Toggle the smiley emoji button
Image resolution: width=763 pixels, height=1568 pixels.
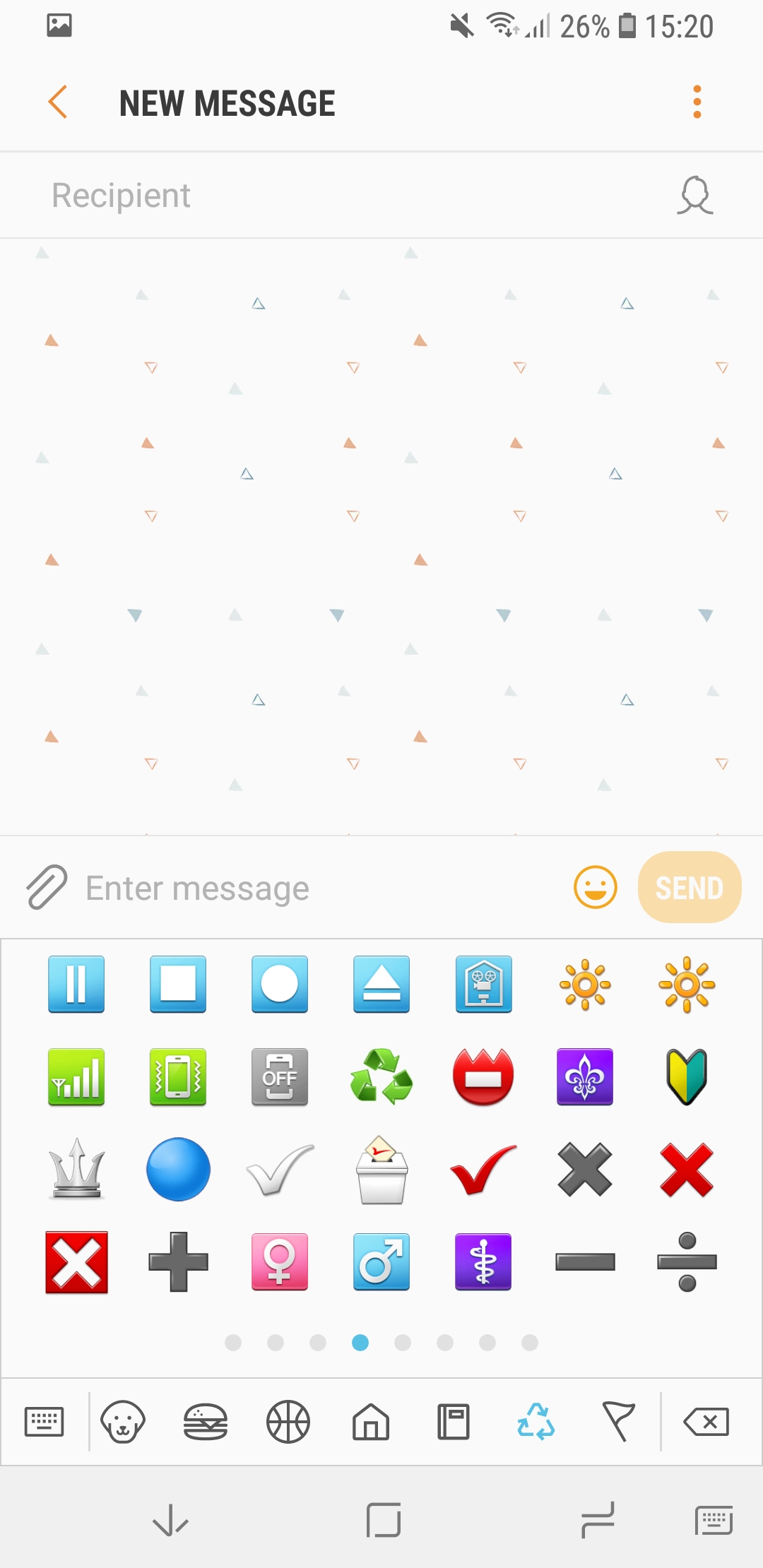(595, 887)
